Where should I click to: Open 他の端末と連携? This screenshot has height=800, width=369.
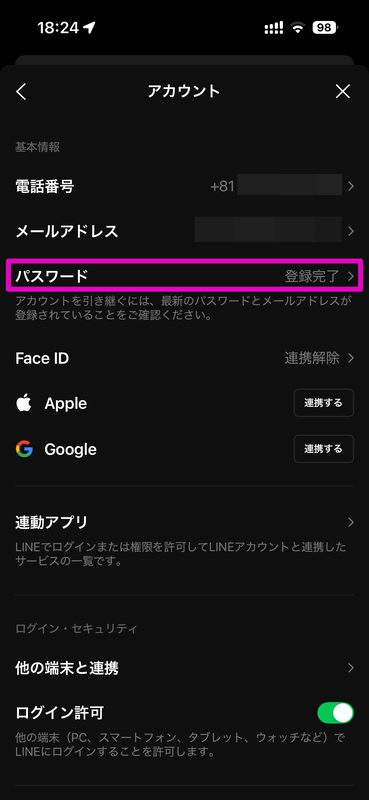click(184, 668)
